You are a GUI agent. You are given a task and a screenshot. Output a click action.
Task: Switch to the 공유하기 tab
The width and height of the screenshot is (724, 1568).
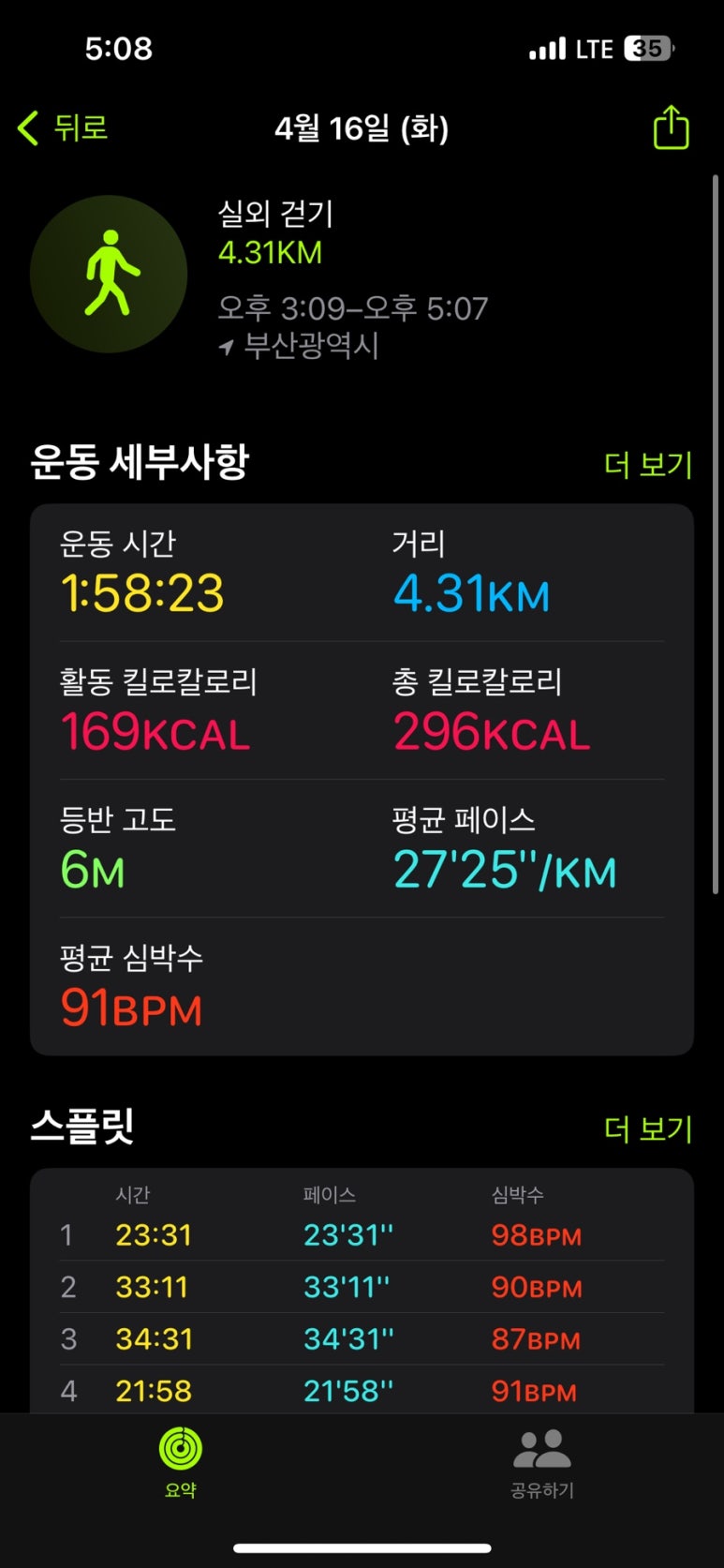pyautogui.click(x=541, y=1462)
